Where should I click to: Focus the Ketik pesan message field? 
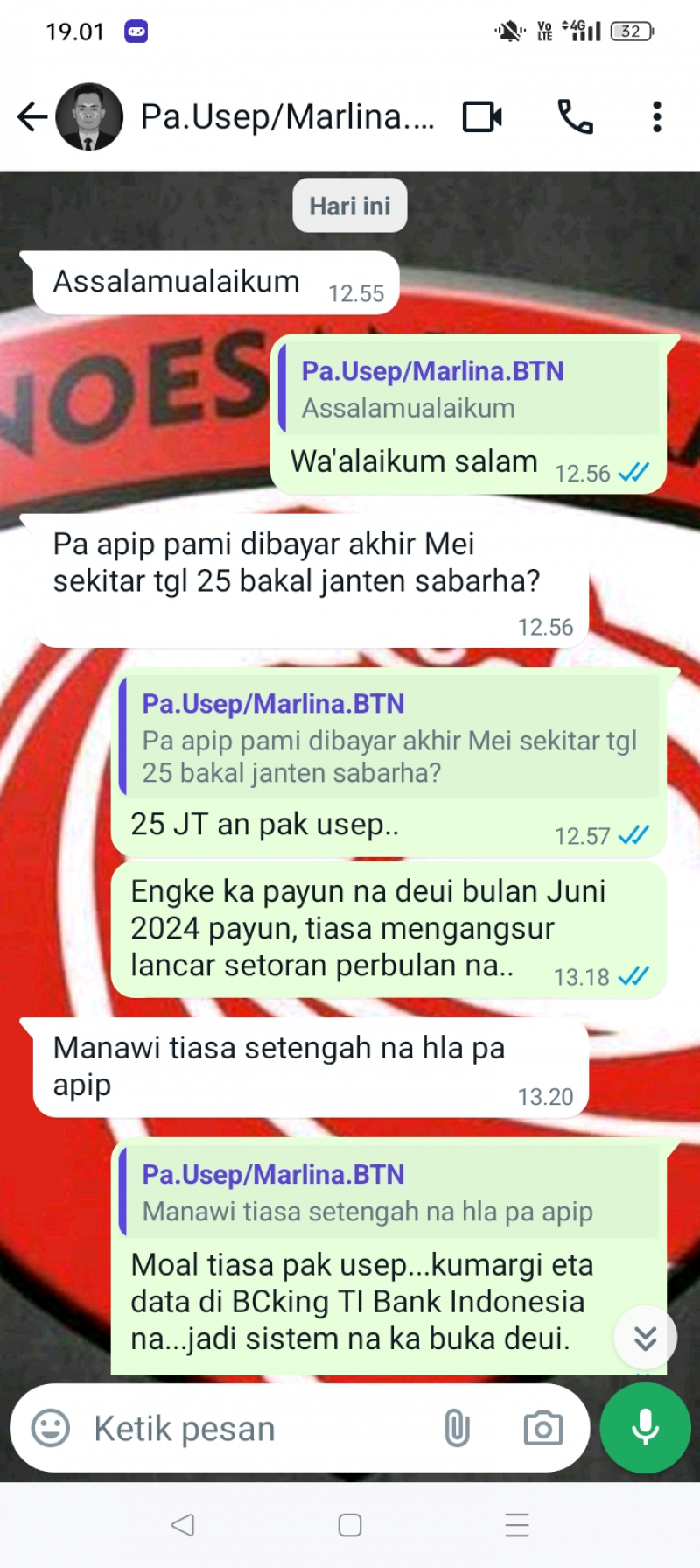click(254, 1428)
